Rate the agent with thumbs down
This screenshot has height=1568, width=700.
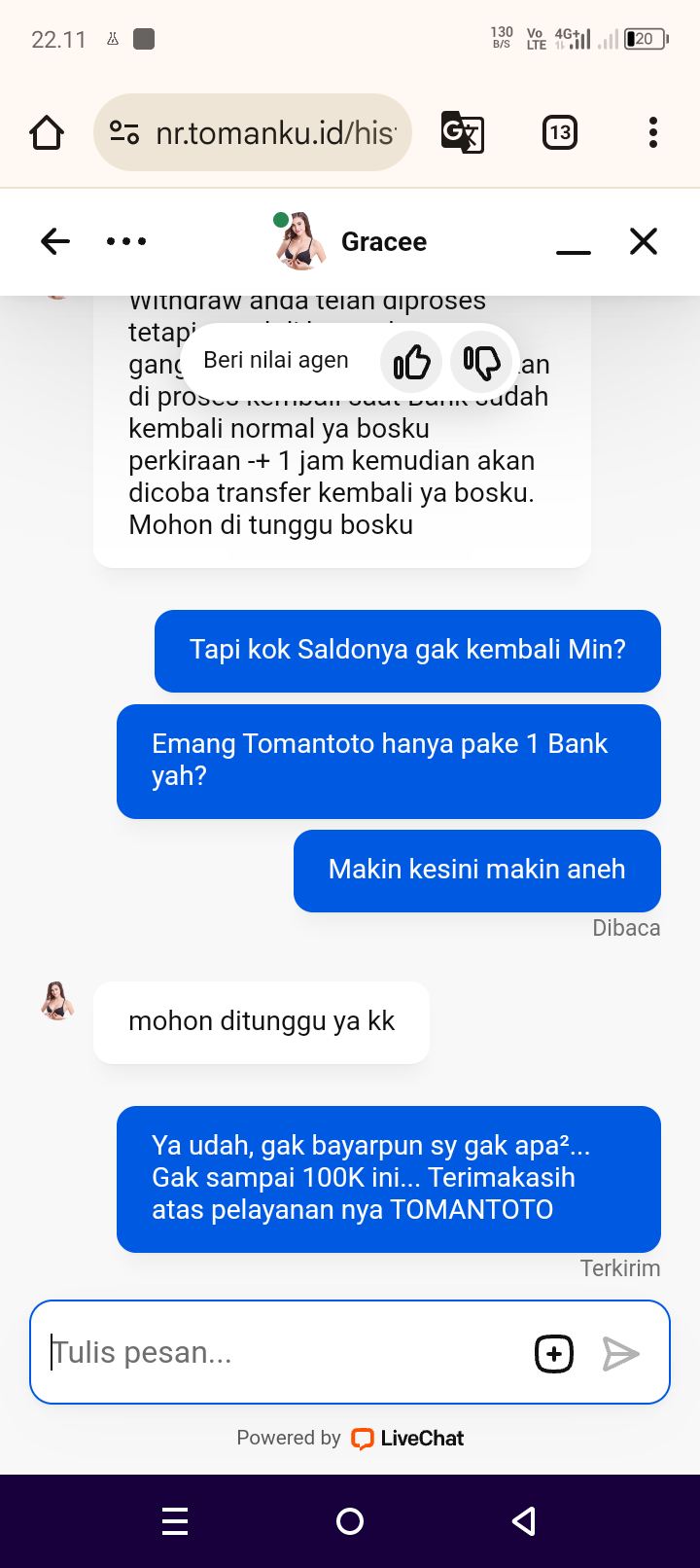tap(481, 362)
